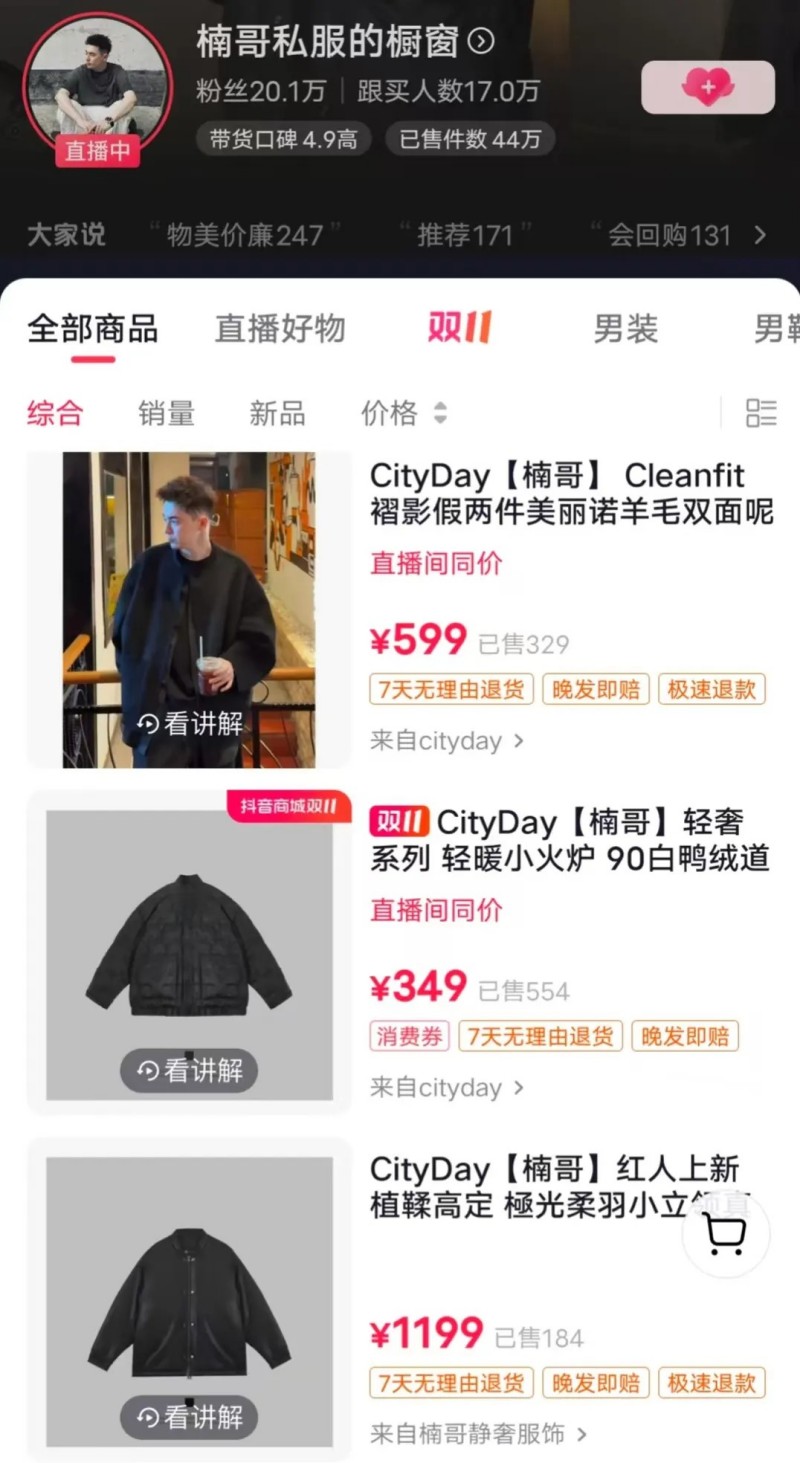Open the layout view switcher beside sort options

coord(760,413)
